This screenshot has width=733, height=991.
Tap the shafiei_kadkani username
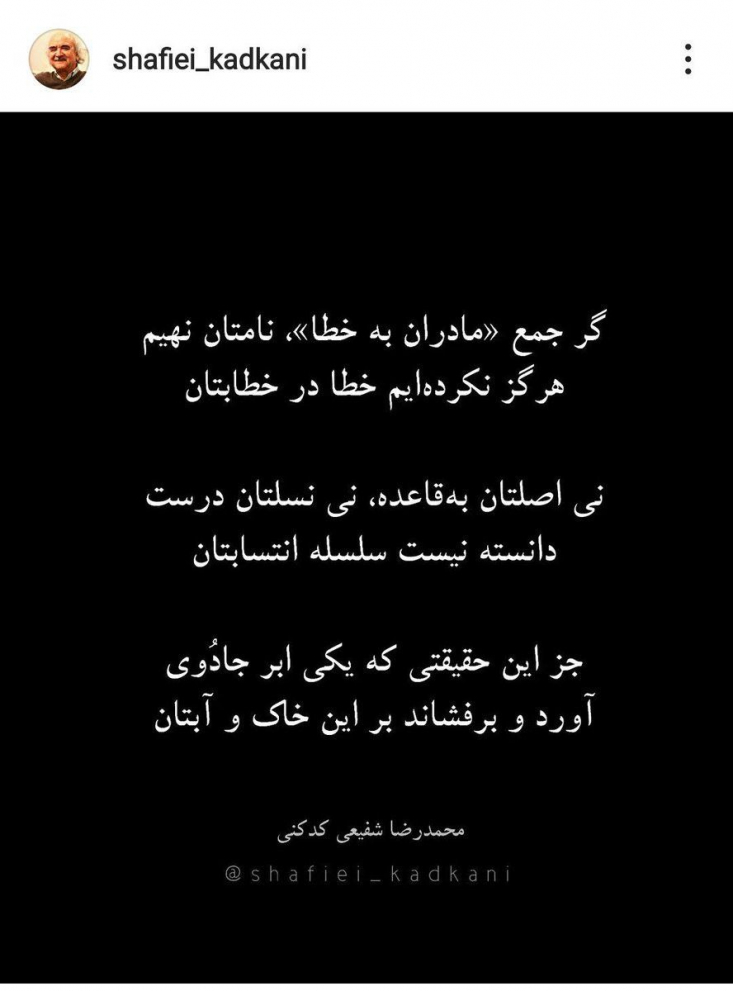tap(210, 59)
